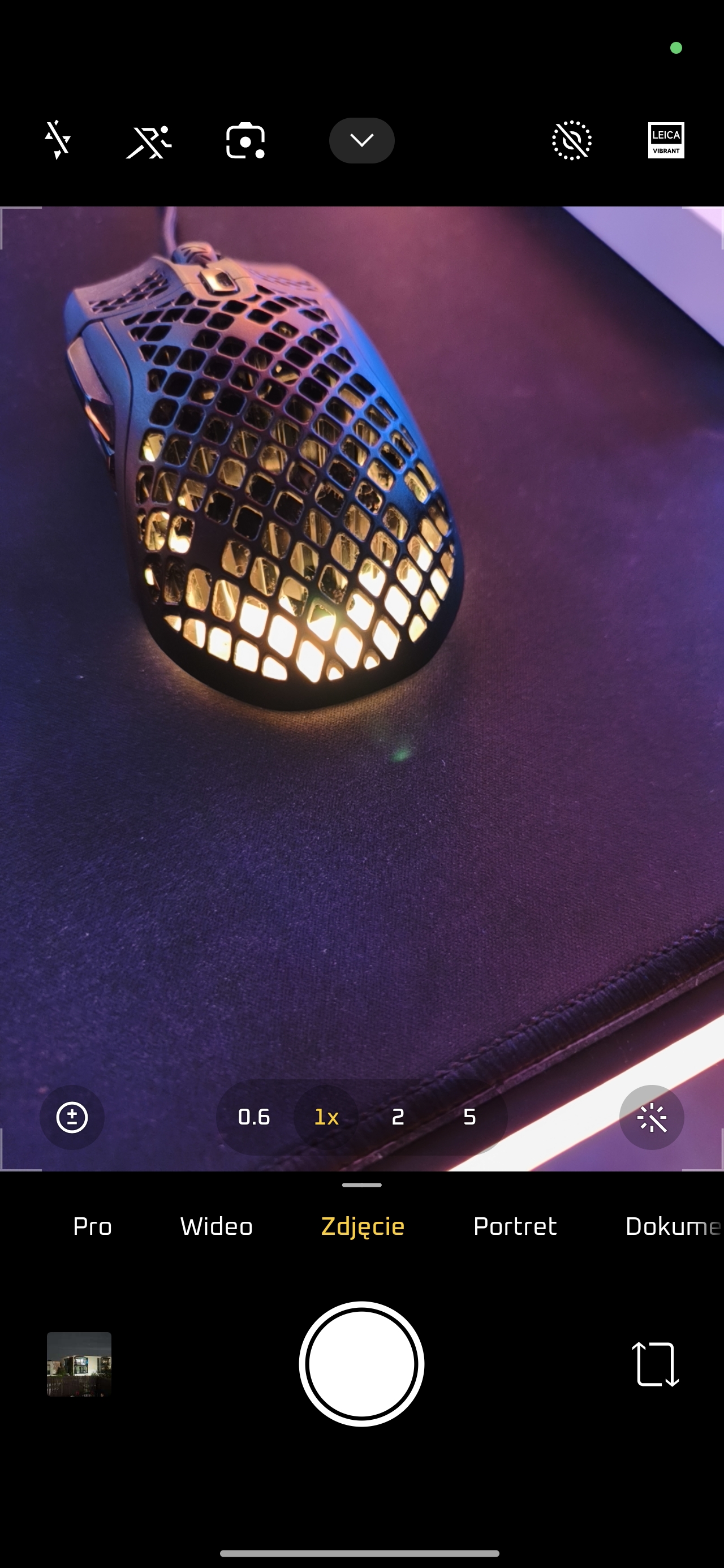Switch to Pro mode
Image resolution: width=724 pixels, height=1568 pixels.
(x=92, y=1226)
